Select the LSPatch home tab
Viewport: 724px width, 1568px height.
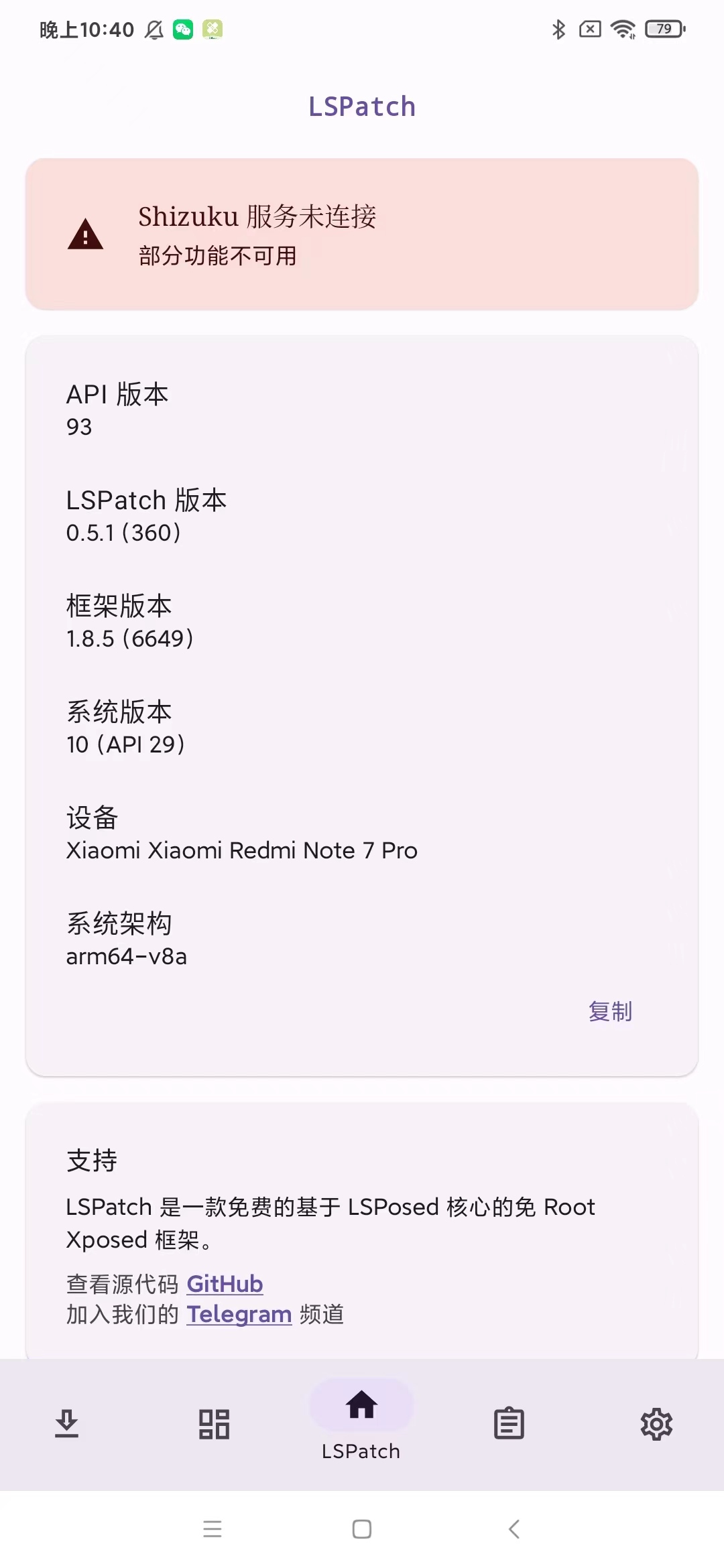361,1421
